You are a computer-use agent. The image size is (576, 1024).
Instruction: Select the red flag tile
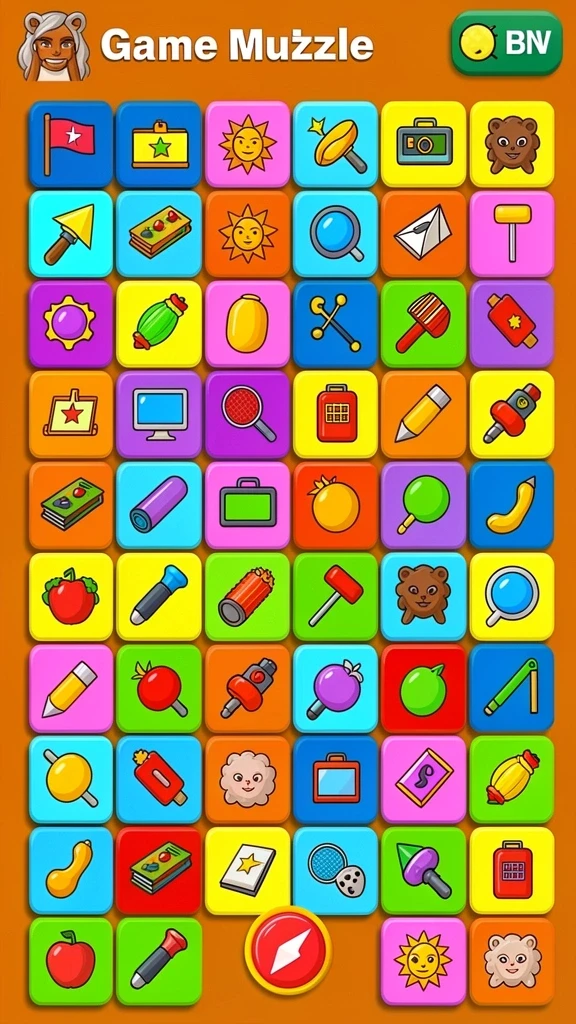[71, 144]
